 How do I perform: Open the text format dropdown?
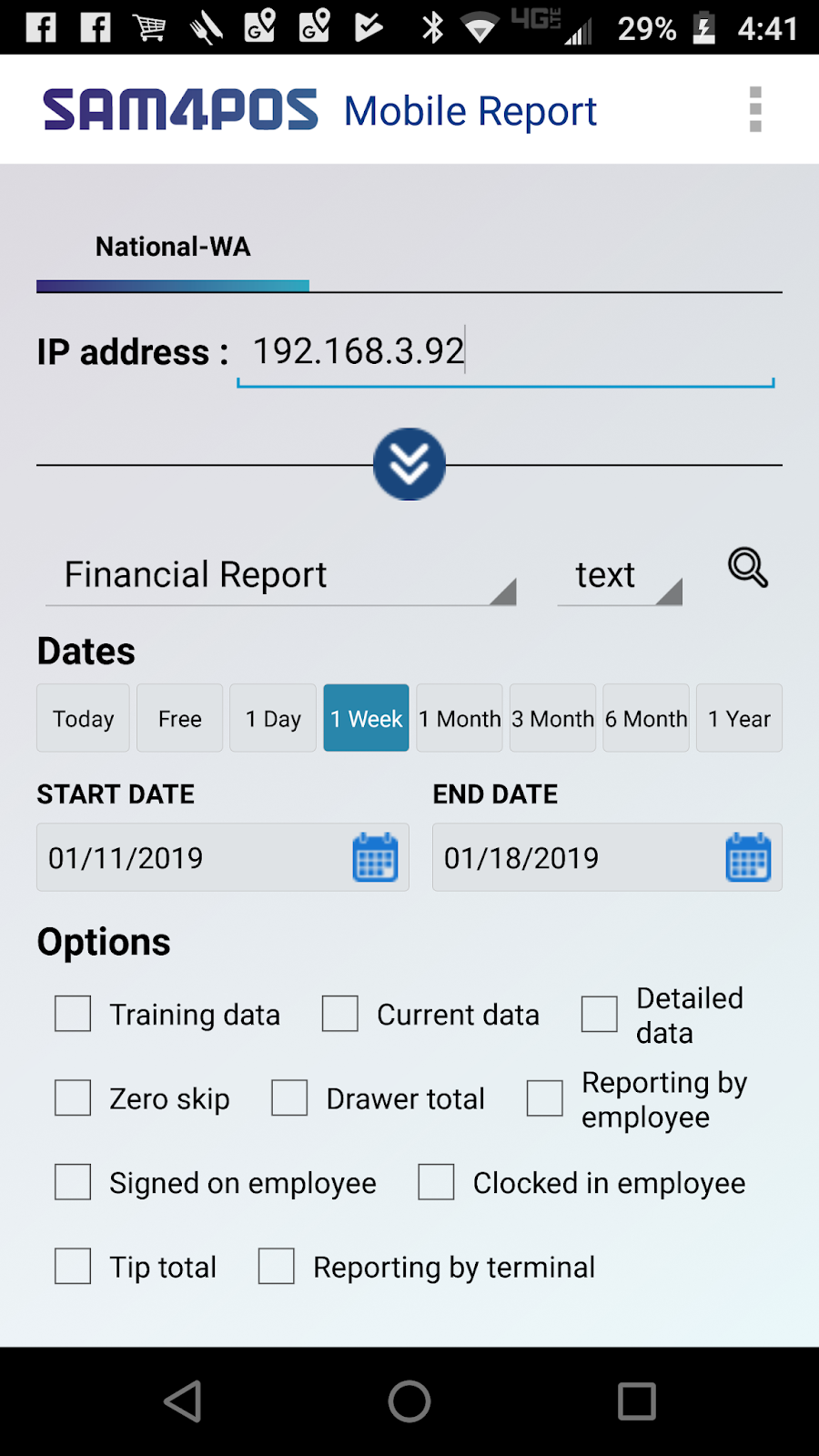pos(619,574)
